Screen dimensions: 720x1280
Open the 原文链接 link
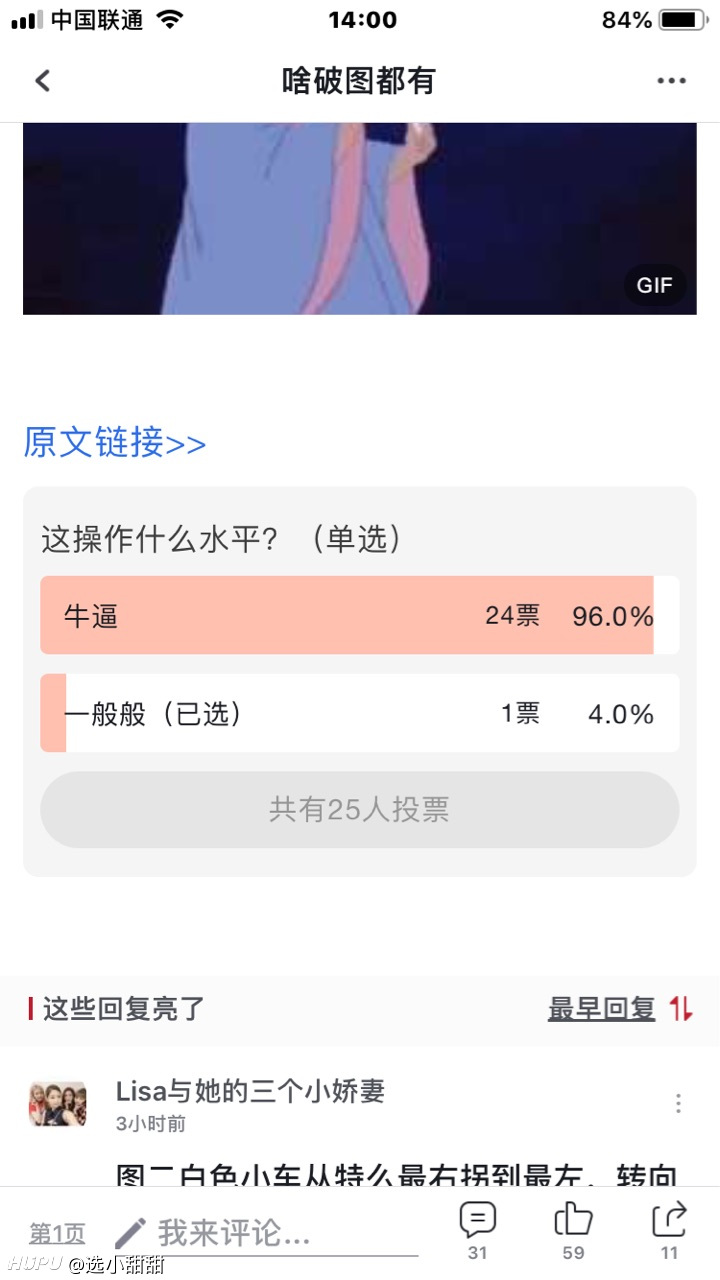pyautogui.click(x=115, y=442)
